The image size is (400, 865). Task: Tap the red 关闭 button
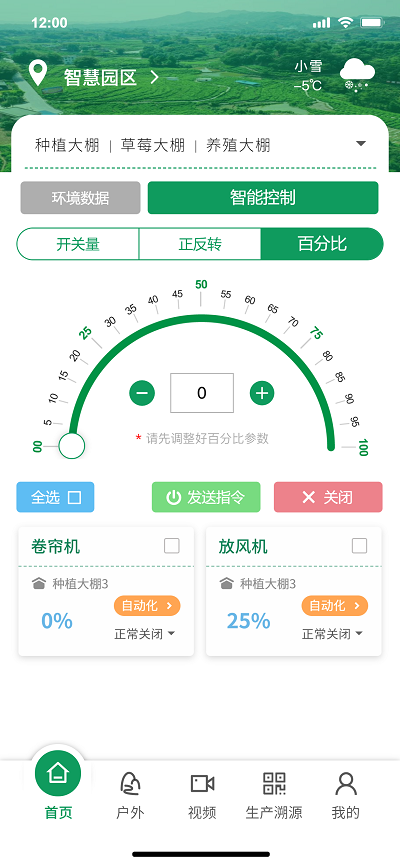pyautogui.click(x=328, y=497)
